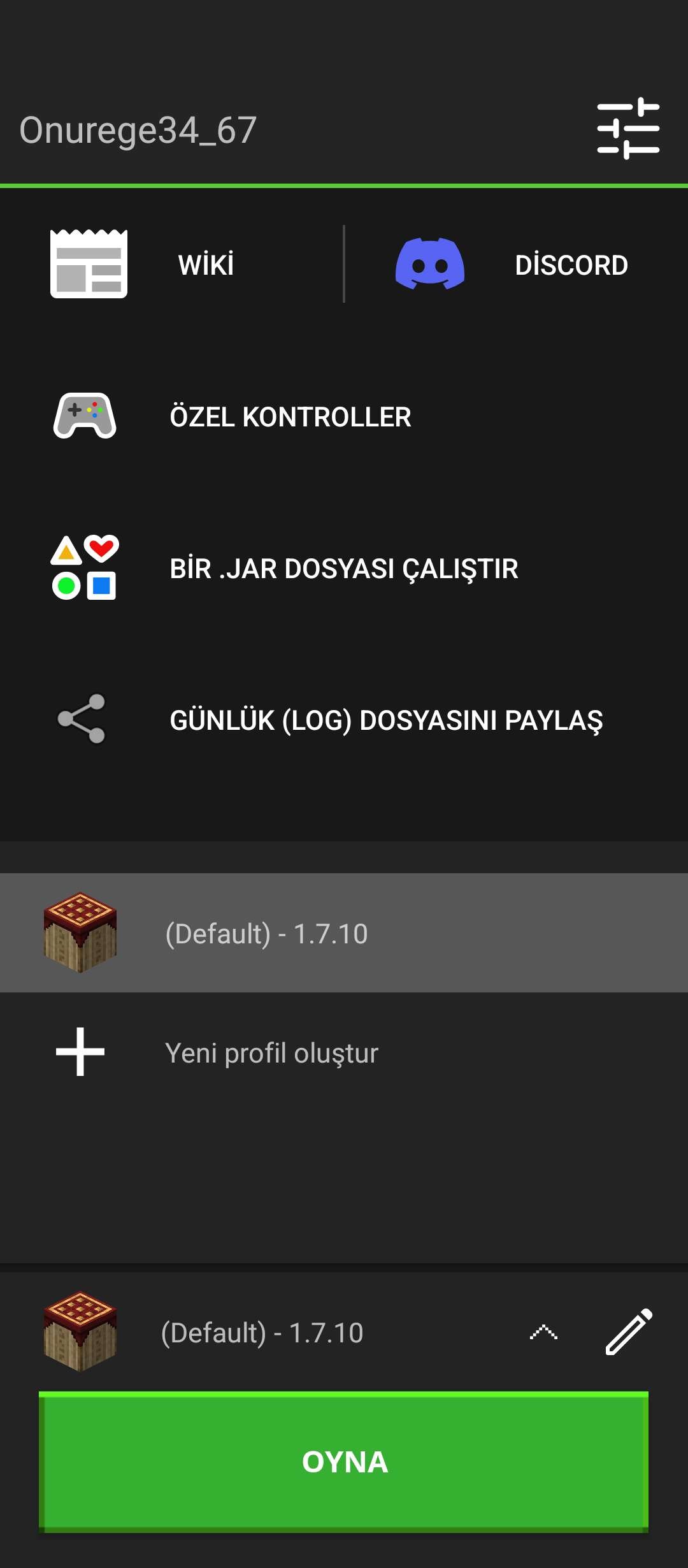Tap the Onurege34_67 account name
Image resolution: width=688 pixels, height=1568 pixels.
pyautogui.click(x=138, y=130)
